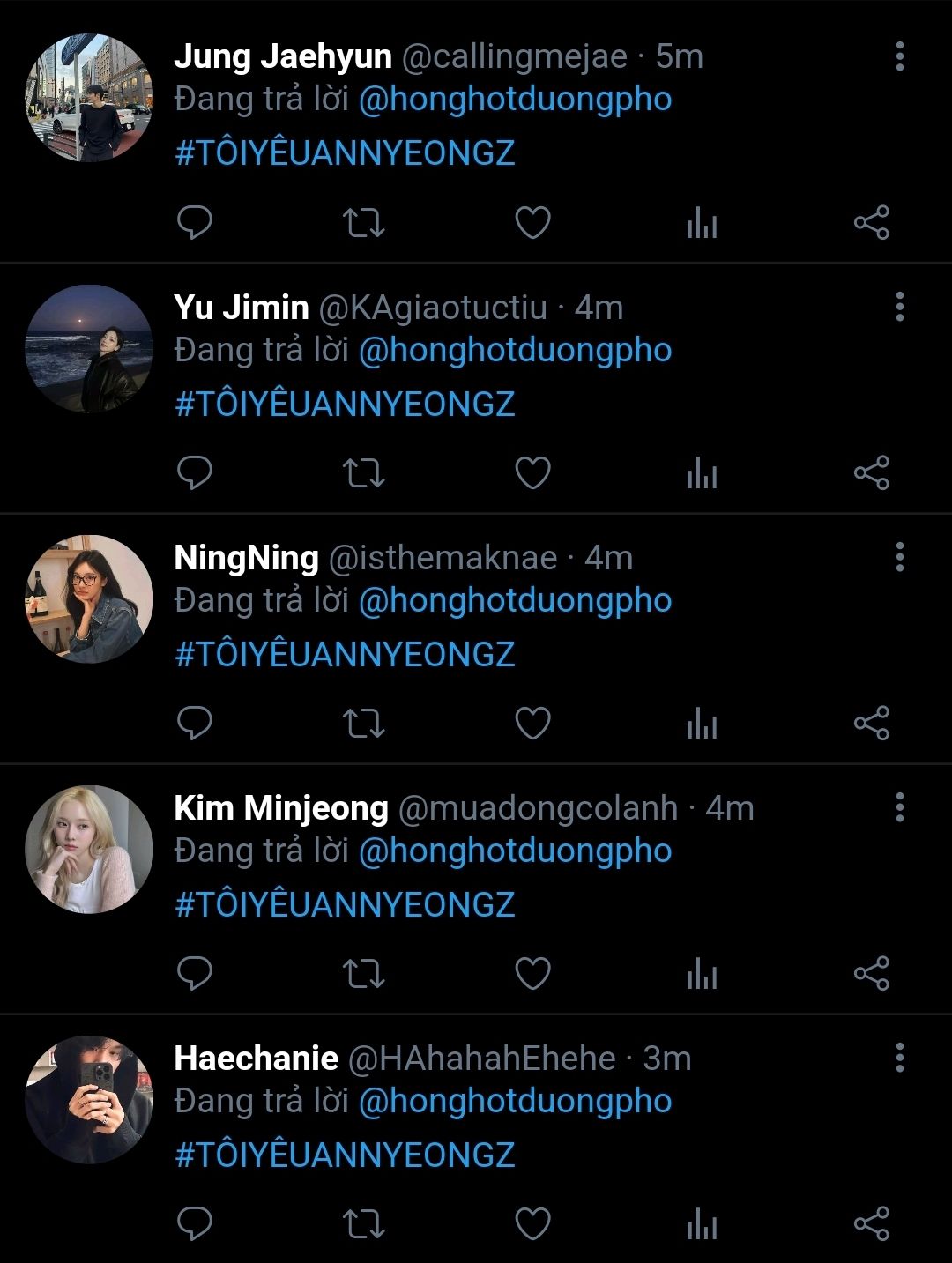Share Yu Jimin's tweet
The height and width of the screenshot is (1263, 952).
(871, 473)
